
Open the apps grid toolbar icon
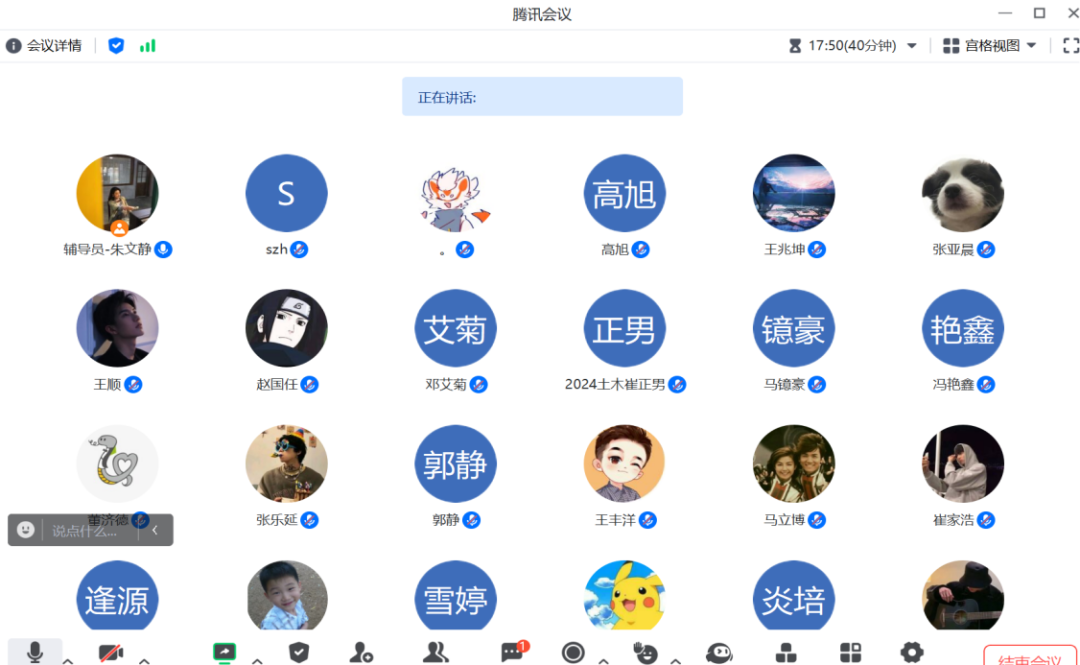pyautogui.click(x=851, y=653)
